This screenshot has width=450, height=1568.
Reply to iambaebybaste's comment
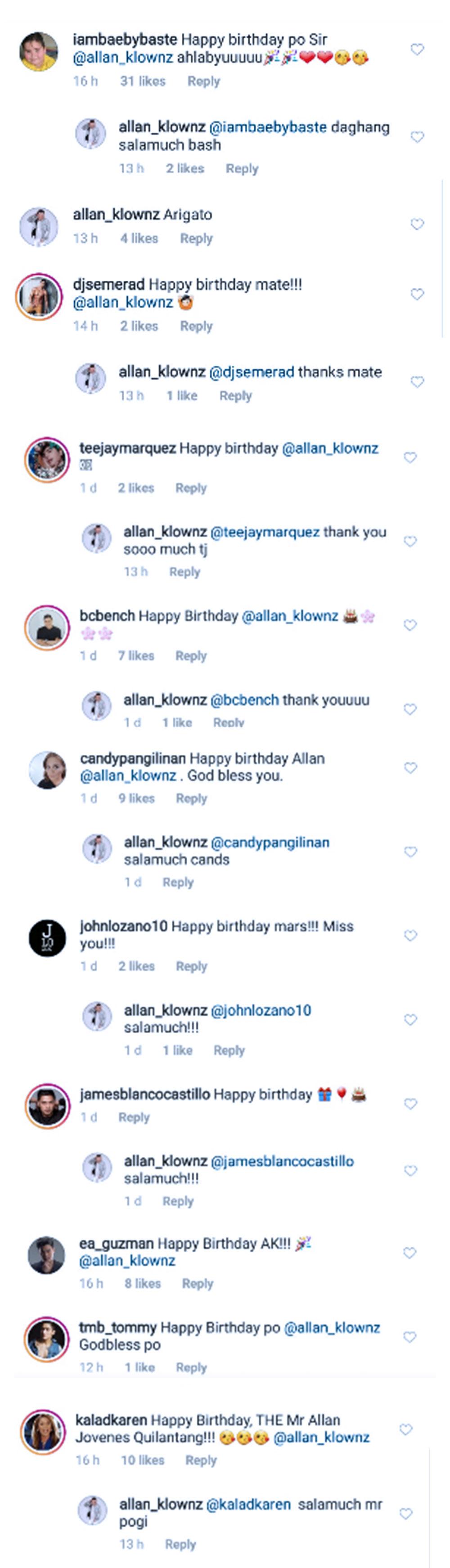[203, 81]
